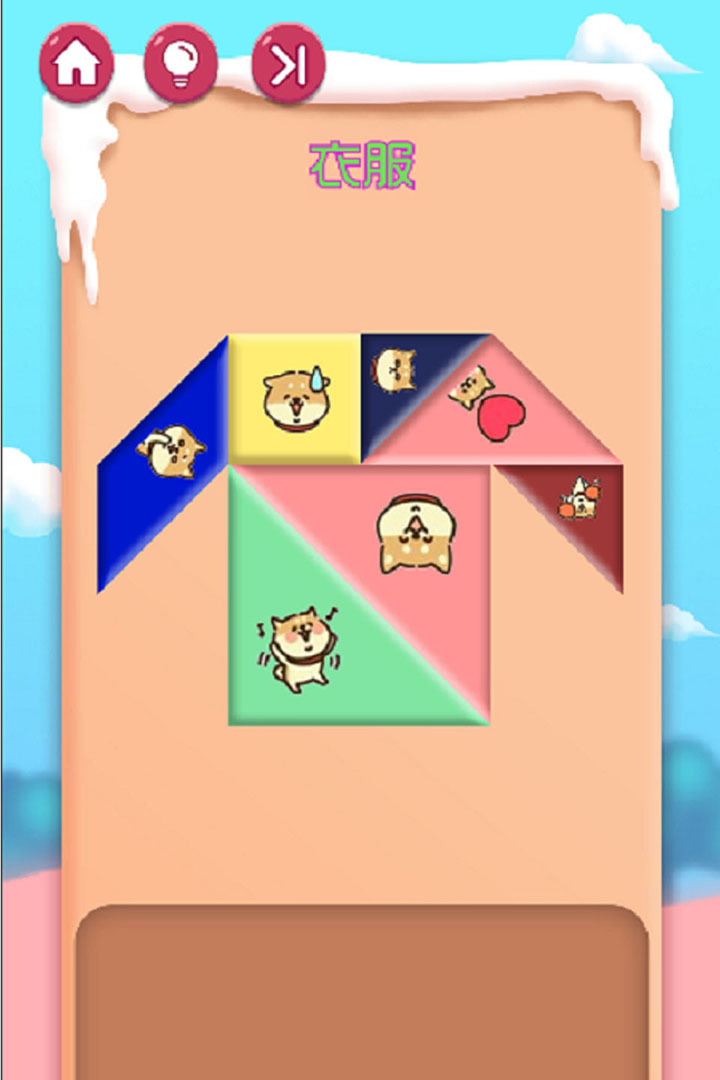
Task: Skip to the next puzzle level
Action: click(x=288, y=65)
